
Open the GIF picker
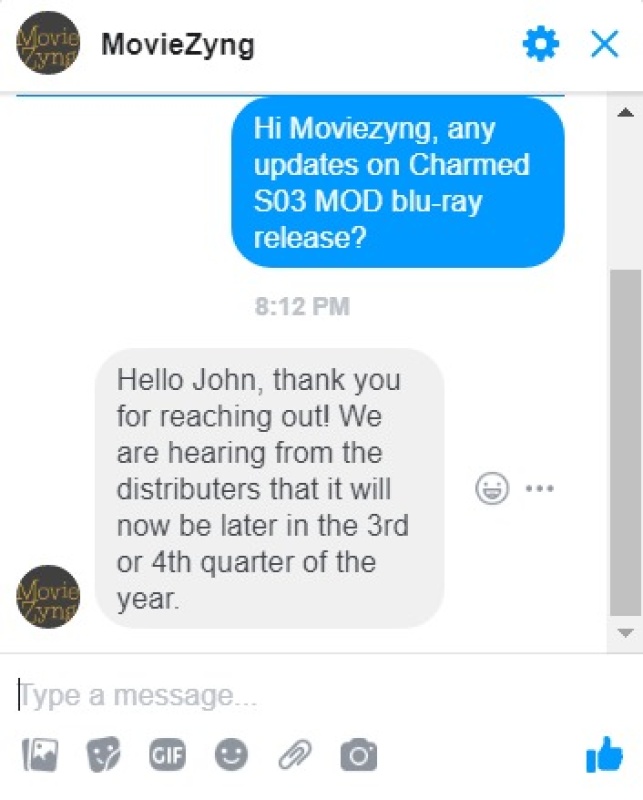pos(167,756)
